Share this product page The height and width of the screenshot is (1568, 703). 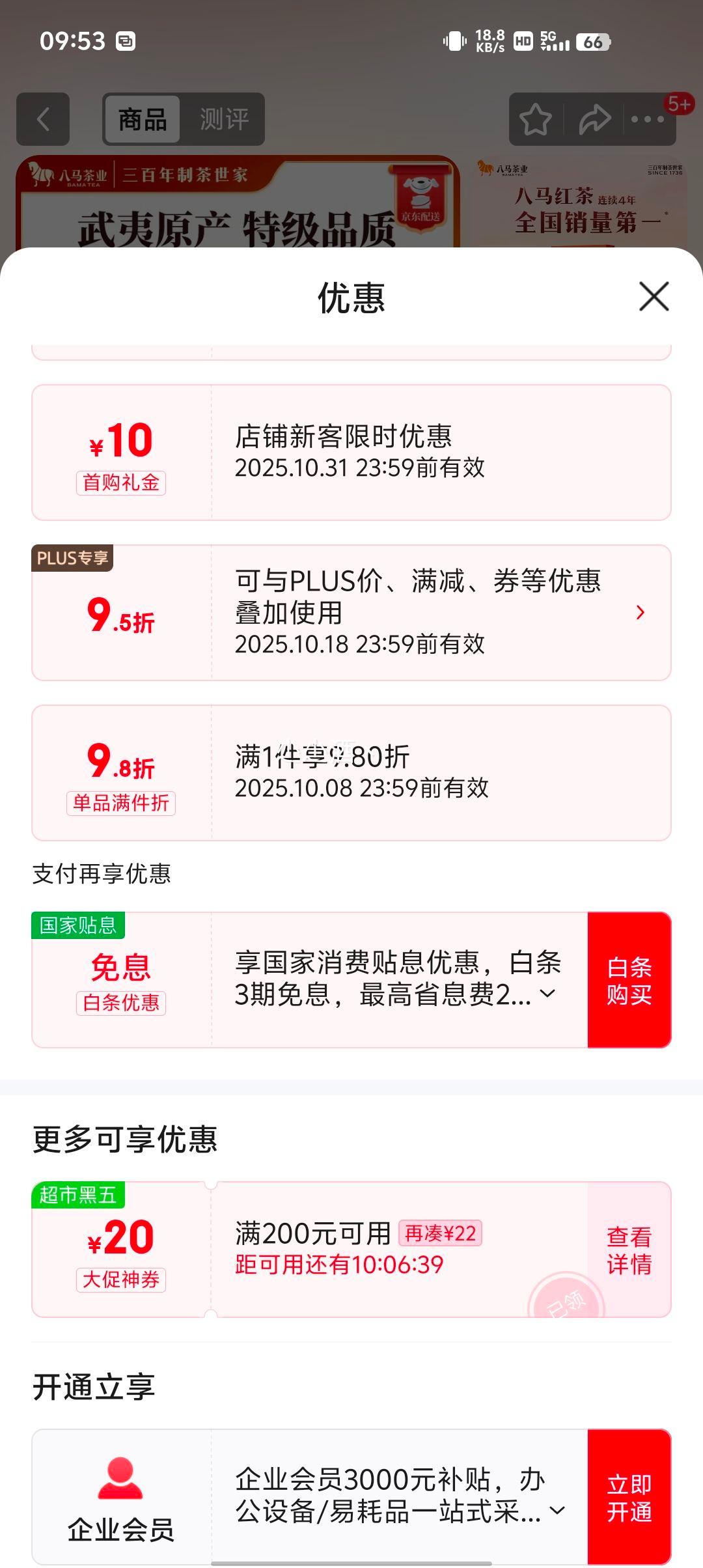coord(594,119)
